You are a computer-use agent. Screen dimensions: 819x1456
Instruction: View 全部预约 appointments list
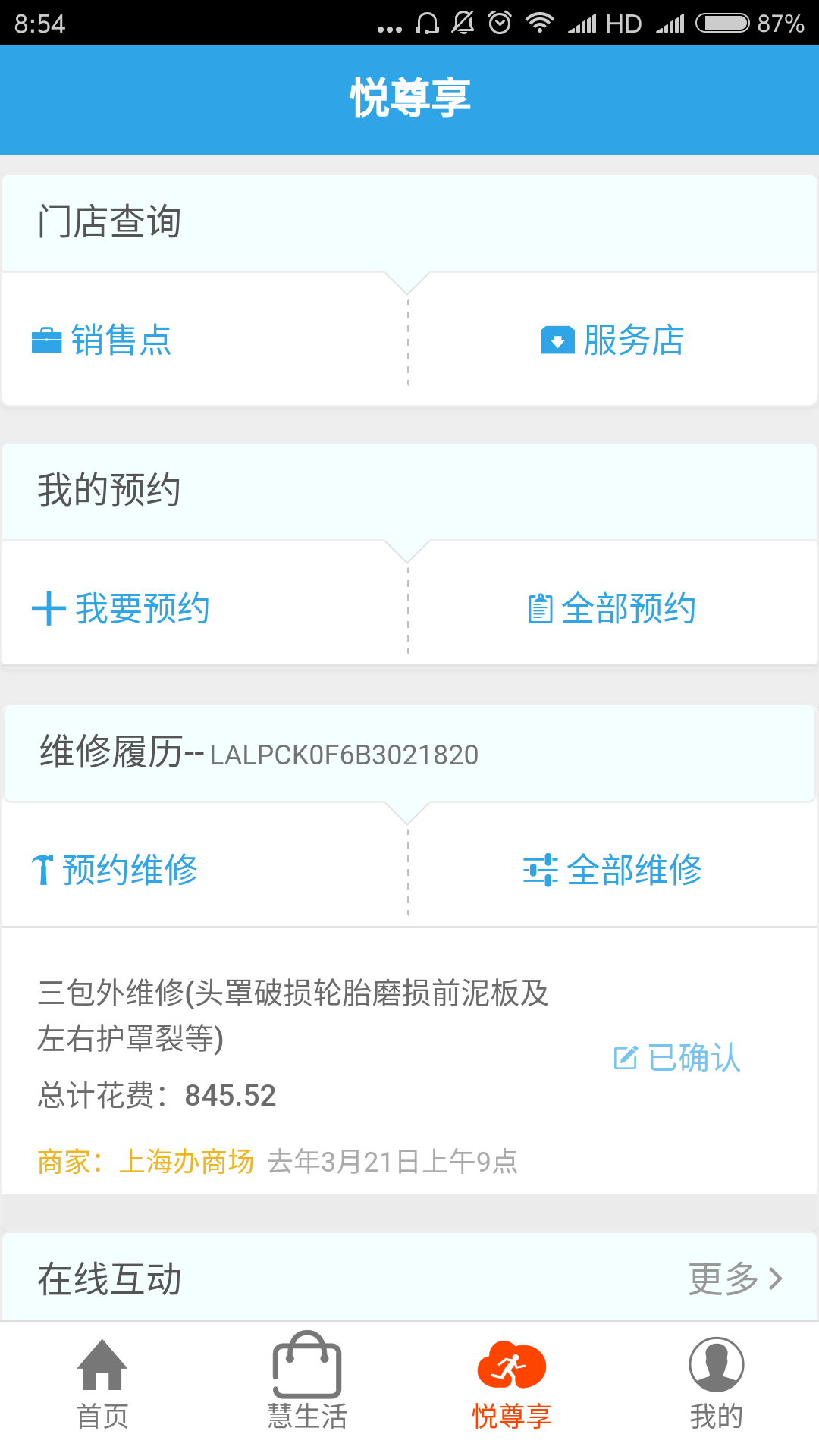pyautogui.click(x=613, y=608)
